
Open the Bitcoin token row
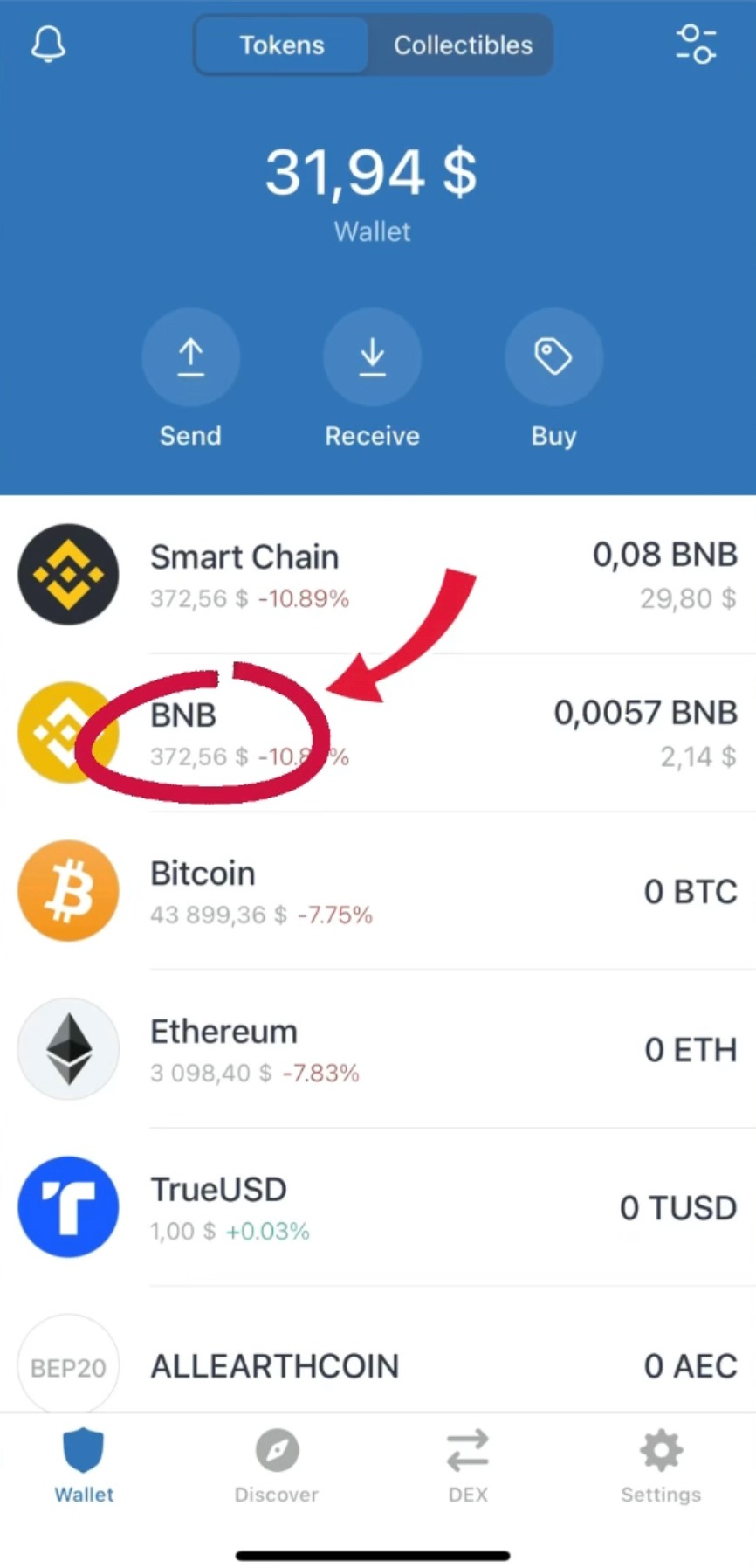378,890
